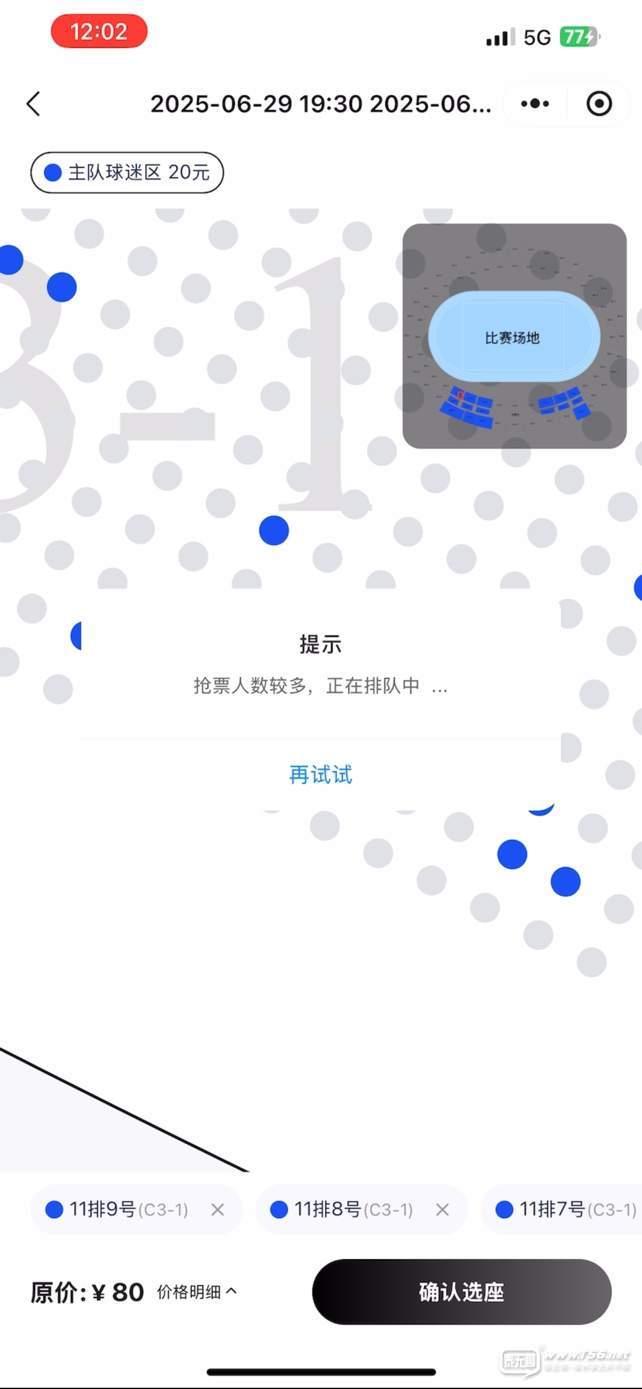642x1389 pixels.
Task: Open the mini-program more options menu
Action: tap(535, 104)
